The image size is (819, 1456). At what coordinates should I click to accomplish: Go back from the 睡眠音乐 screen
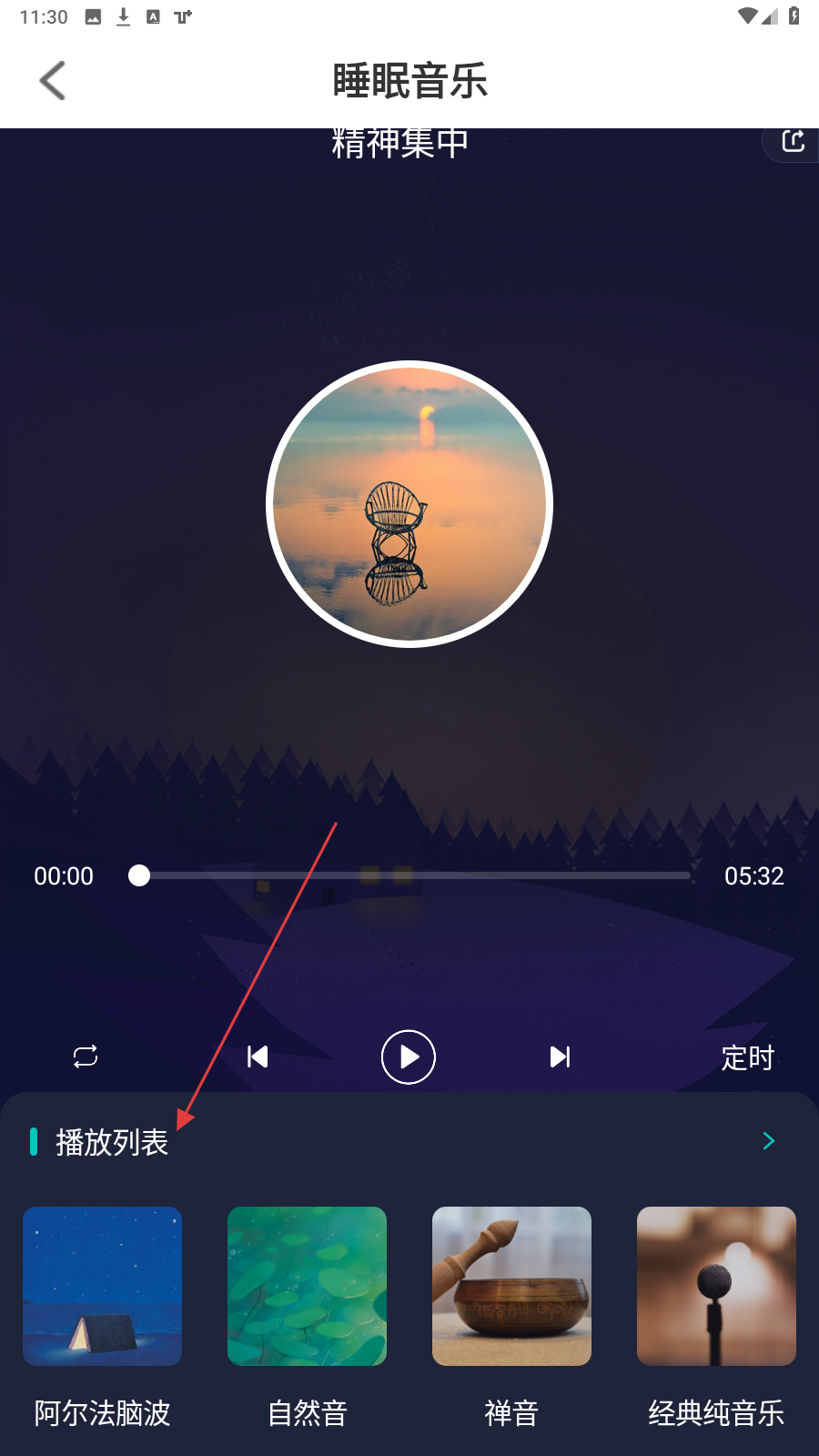pyautogui.click(x=53, y=81)
